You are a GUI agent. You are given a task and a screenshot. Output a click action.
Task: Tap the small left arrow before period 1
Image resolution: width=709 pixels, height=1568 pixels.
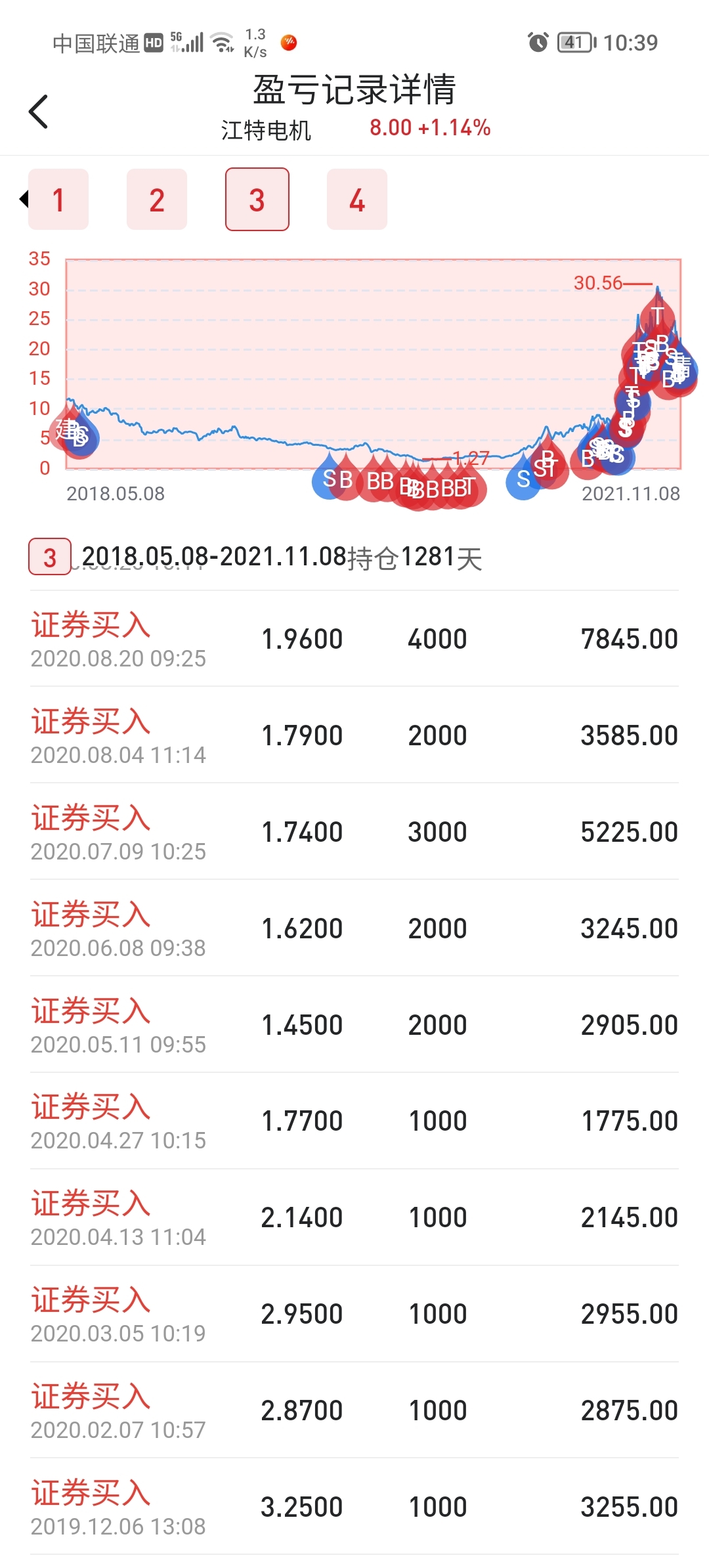point(24,199)
